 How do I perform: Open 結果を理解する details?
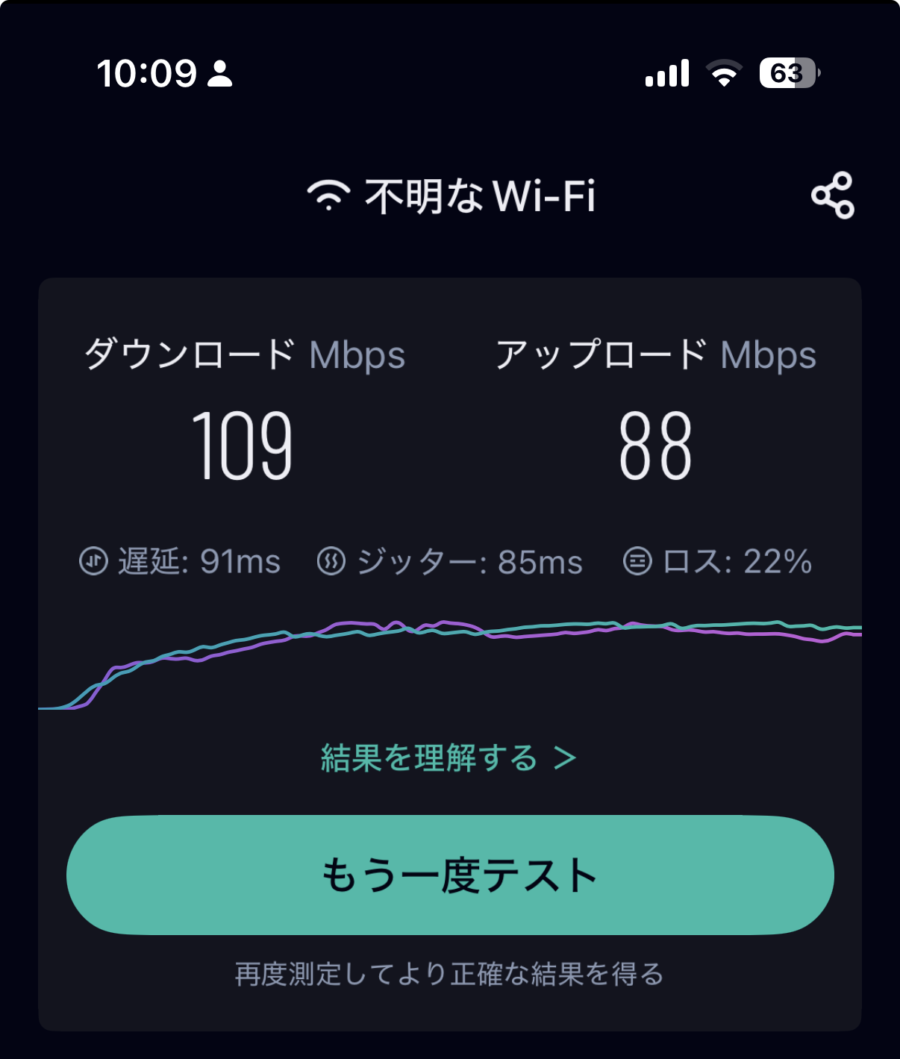[x=430, y=758]
